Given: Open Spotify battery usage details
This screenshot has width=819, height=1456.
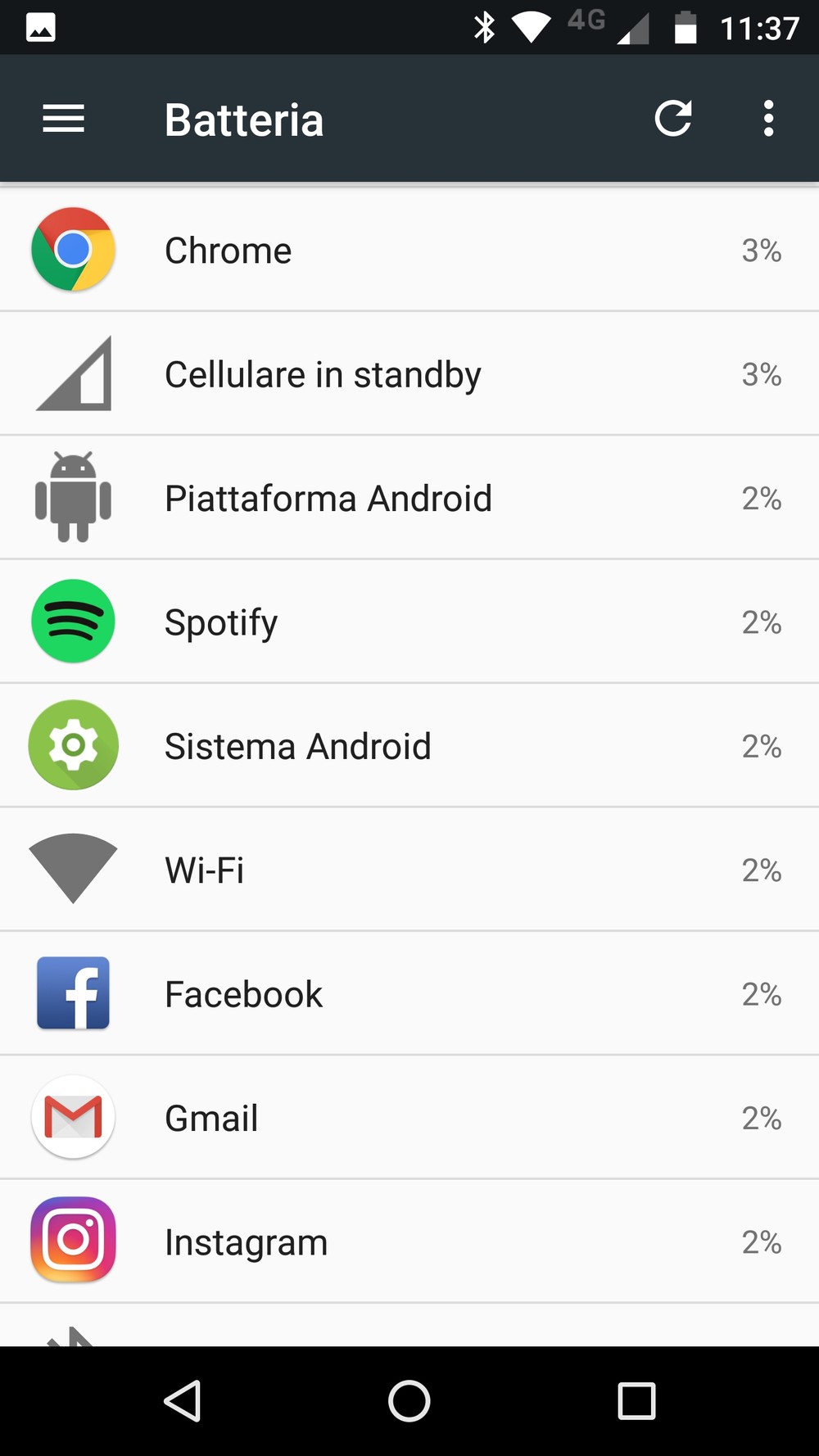Looking at the screenshot, I should pos(409,622).
